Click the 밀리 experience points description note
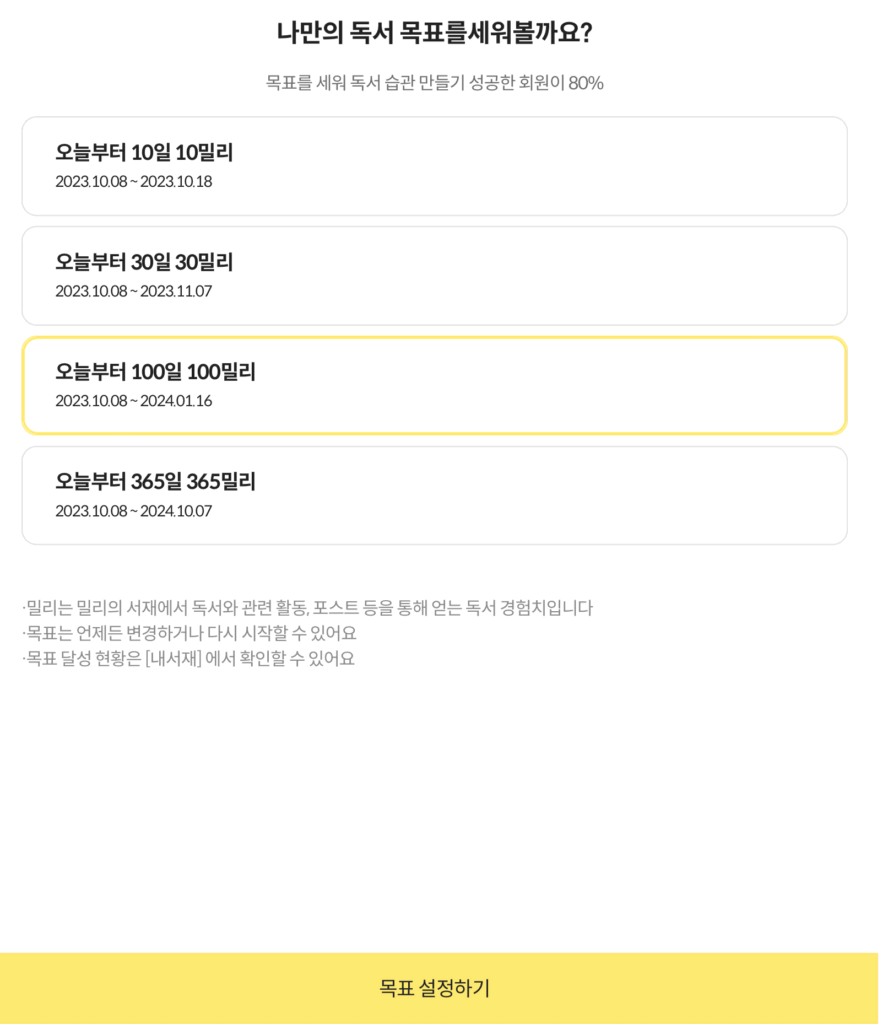 [307, 608]
